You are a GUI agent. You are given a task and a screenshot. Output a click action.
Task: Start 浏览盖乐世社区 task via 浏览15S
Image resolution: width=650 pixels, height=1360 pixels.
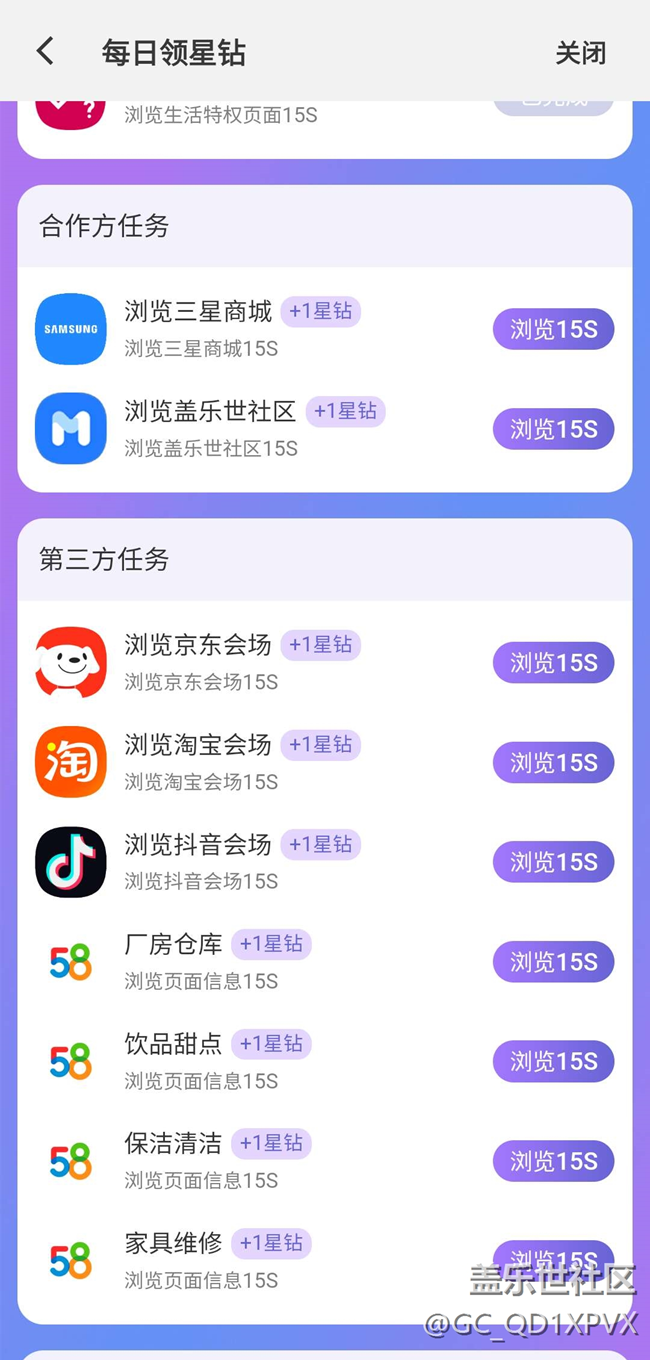click(x=553, y=429)
